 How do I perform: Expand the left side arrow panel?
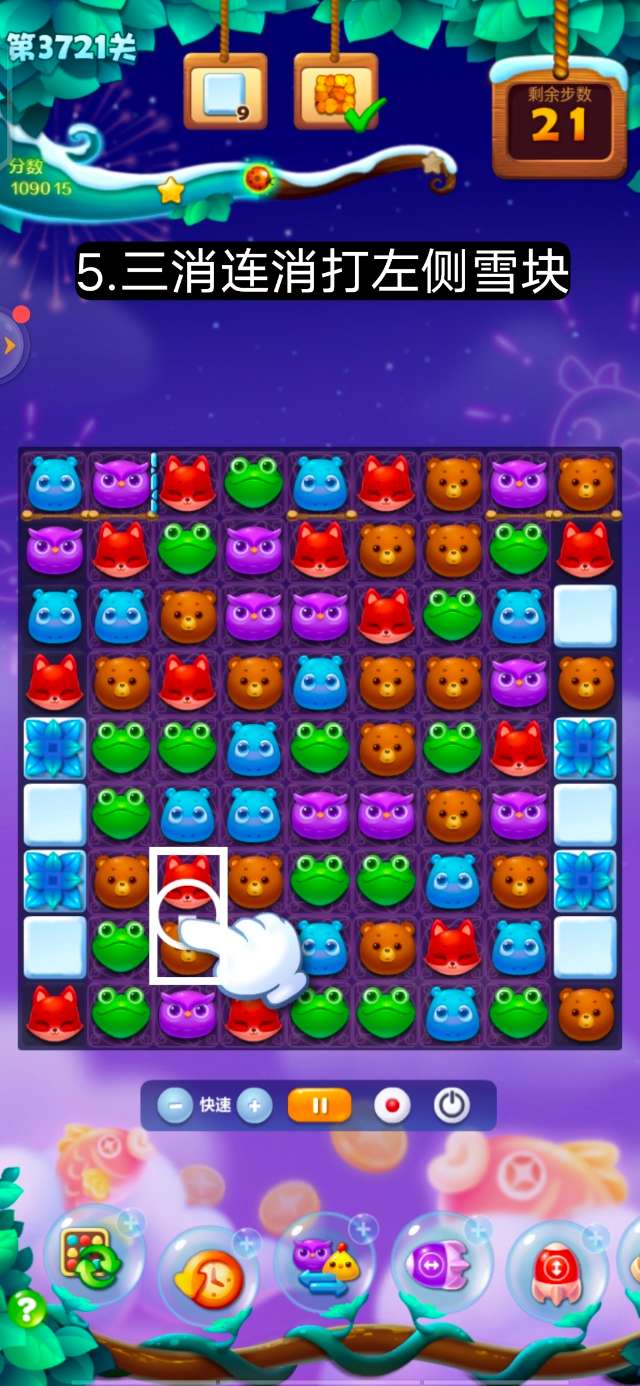(x=10, y=346)
